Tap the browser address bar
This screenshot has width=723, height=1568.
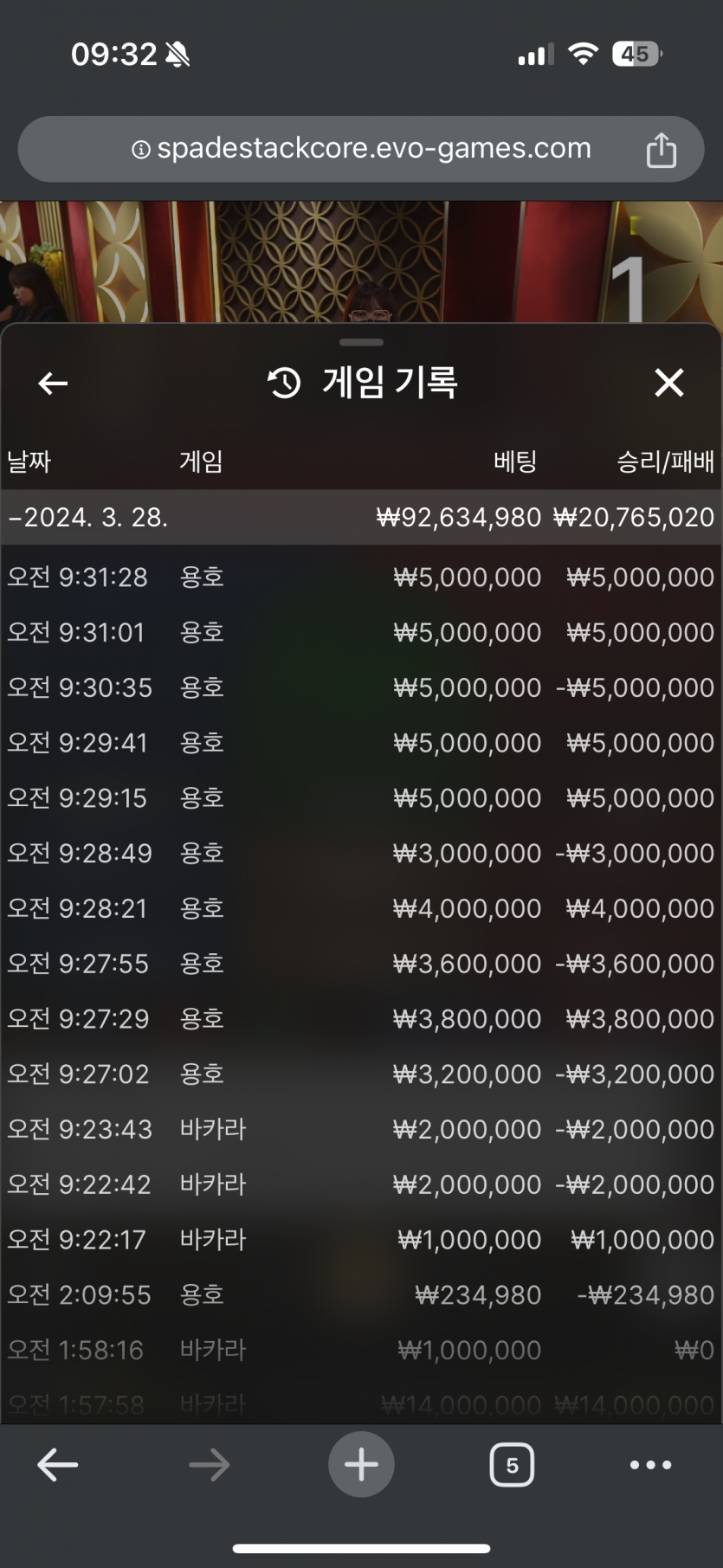pyautogui.click(x=361, y=149)
